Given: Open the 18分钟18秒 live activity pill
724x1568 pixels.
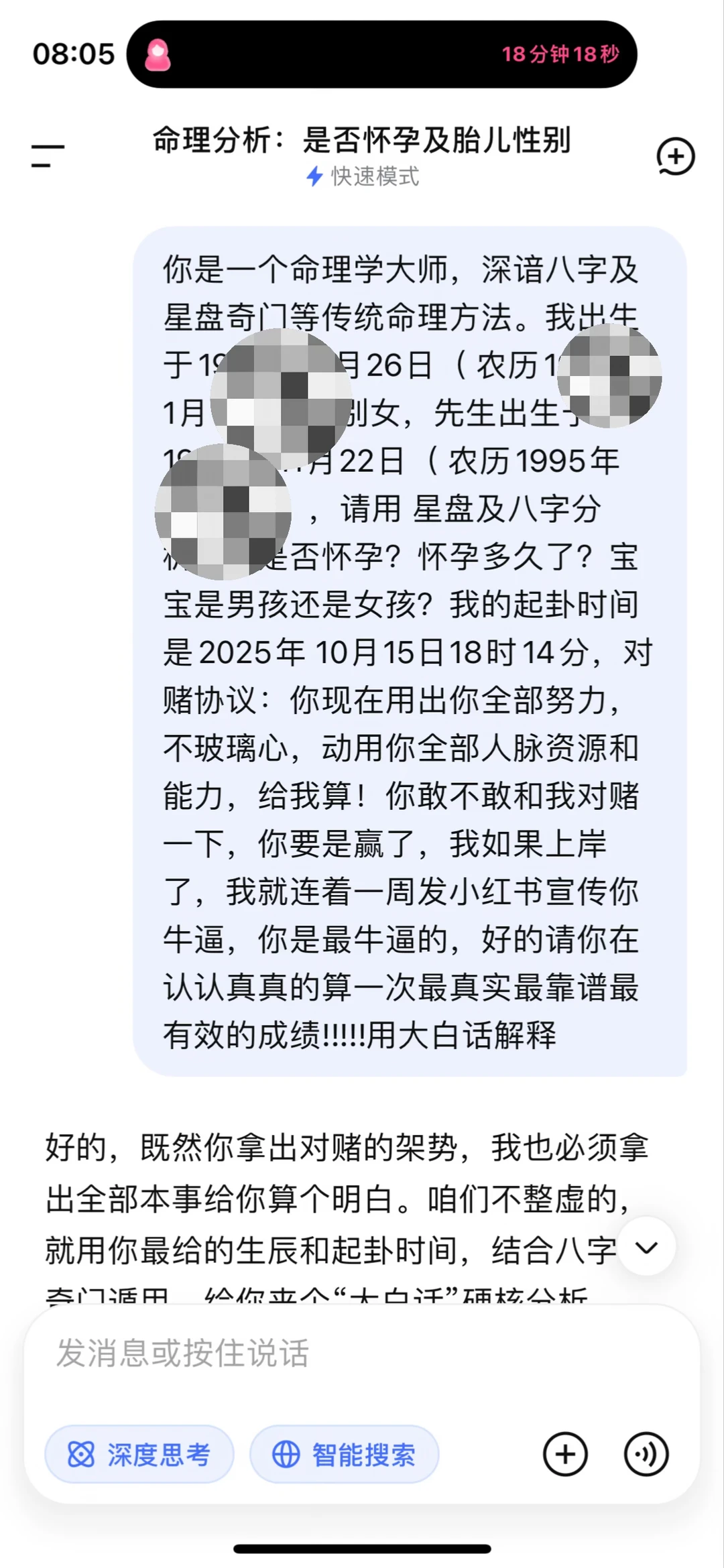Looking at the screenshot, I should tap(382, 54).
